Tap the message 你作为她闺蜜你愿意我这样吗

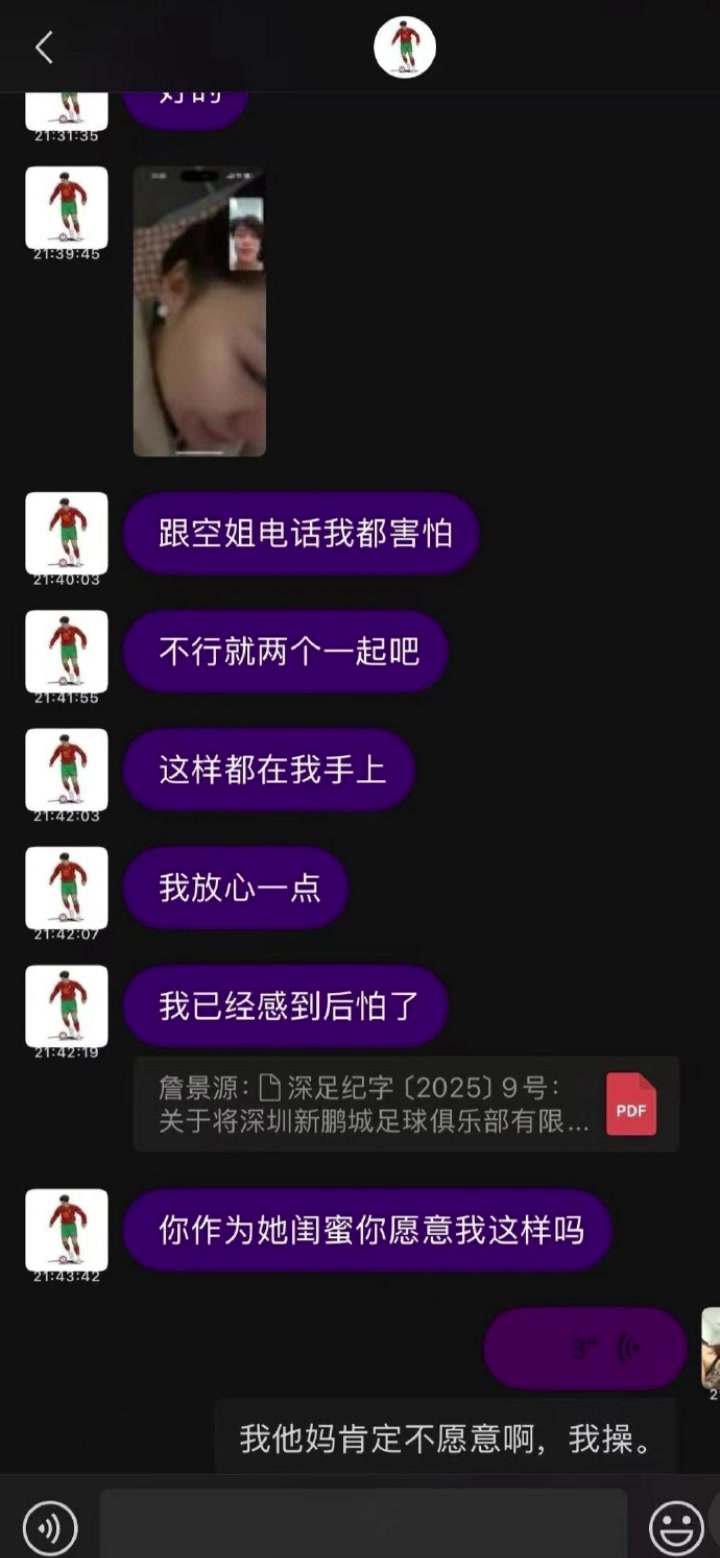pos(368,1231)
